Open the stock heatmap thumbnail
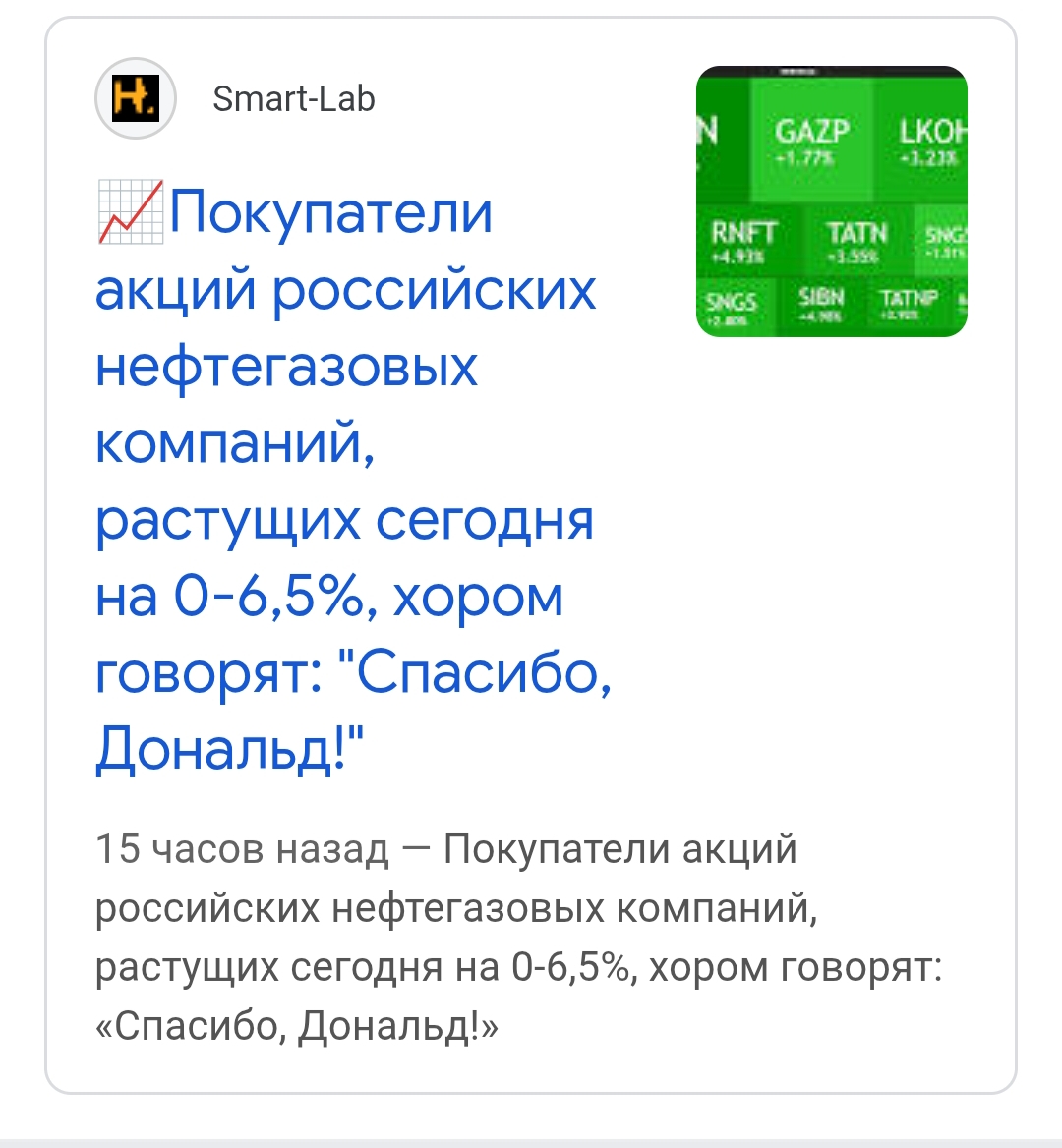This screenshot has height=1148, width=1062. (831, 201)
